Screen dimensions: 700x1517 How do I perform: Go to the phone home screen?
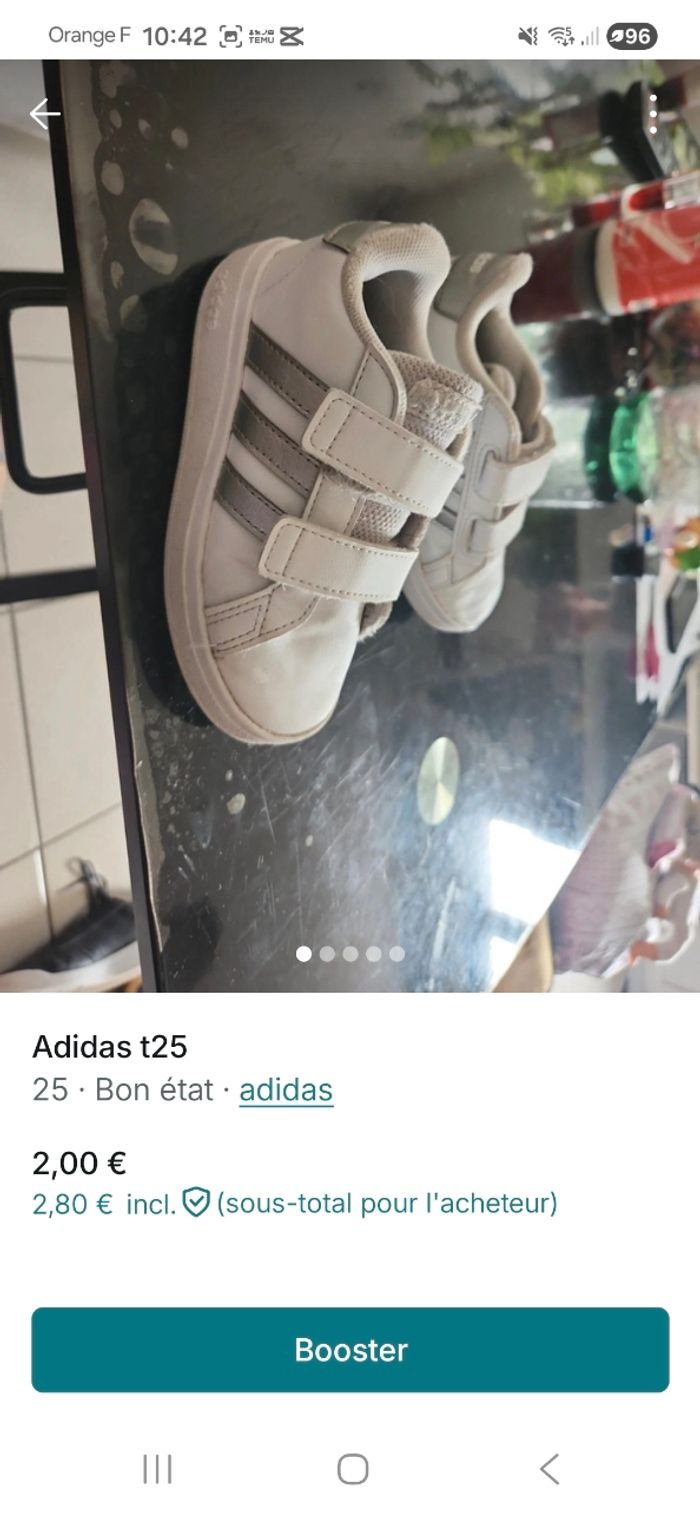352,1469
